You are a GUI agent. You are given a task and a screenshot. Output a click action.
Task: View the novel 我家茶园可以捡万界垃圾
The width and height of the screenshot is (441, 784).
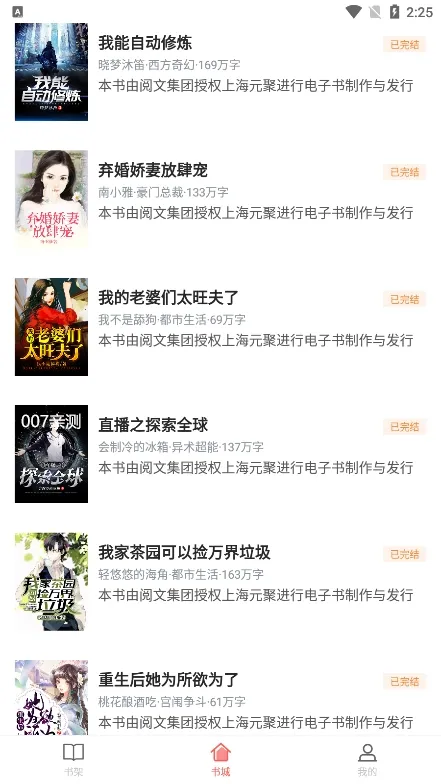tap(220, 582)
